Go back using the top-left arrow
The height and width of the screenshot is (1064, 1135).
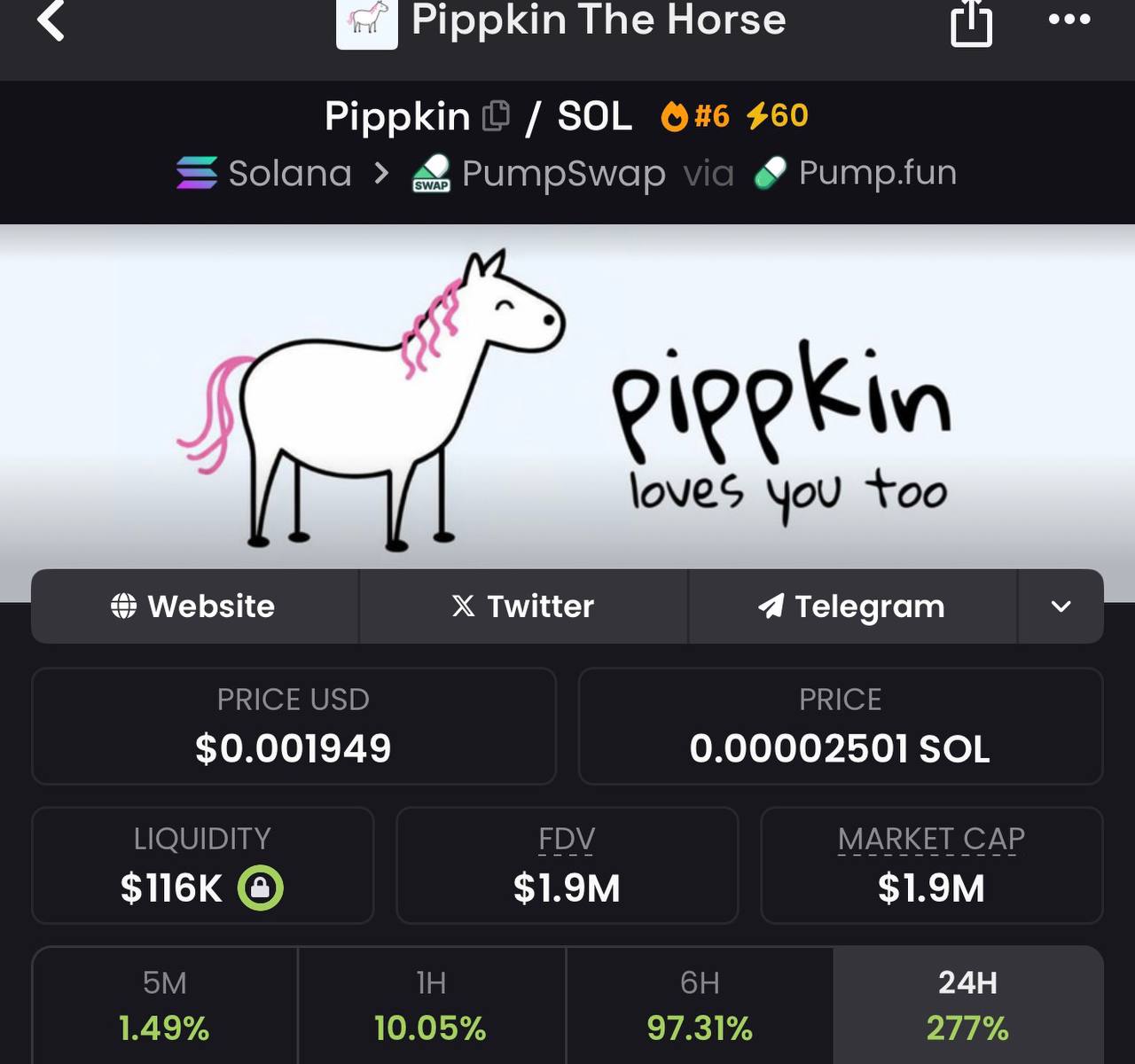click(51, 21)
